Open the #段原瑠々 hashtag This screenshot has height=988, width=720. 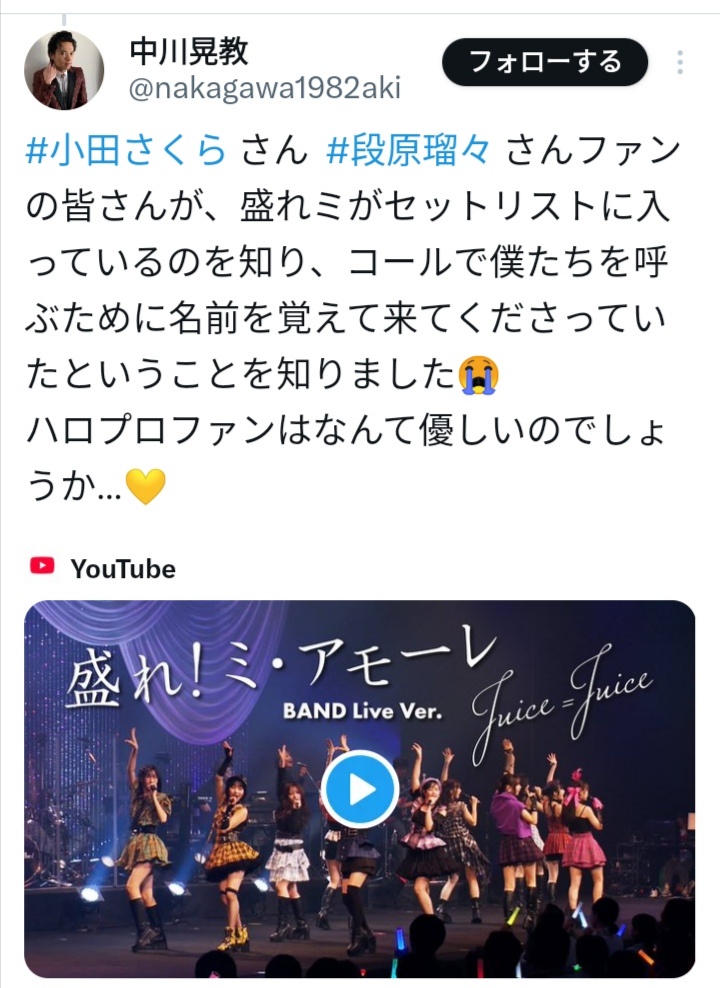pos(410,153)
